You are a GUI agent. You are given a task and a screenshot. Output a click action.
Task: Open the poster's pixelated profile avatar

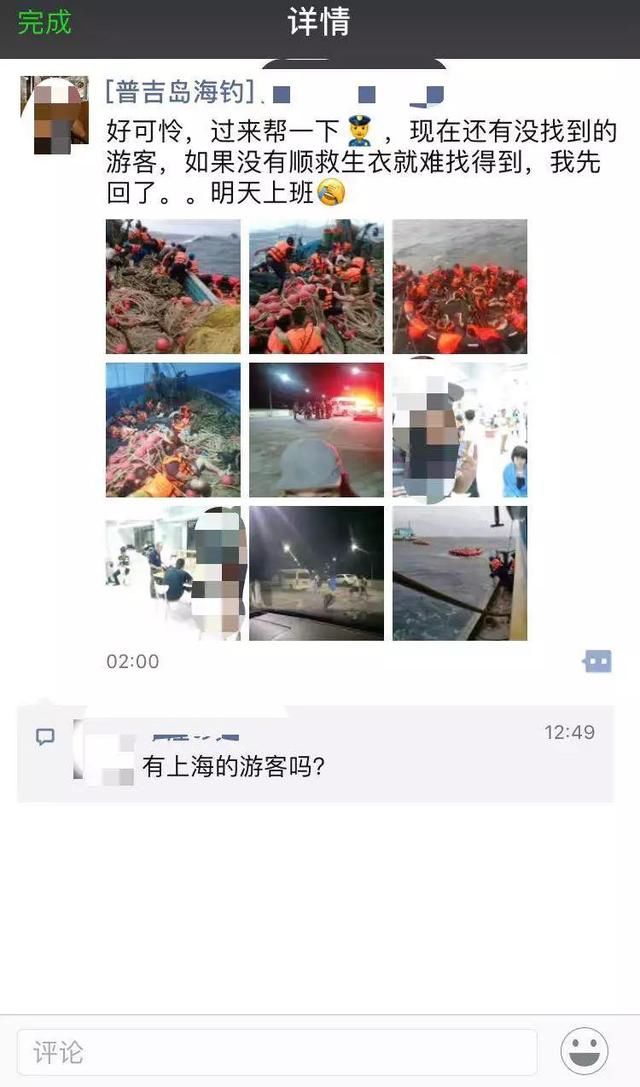click(55, 114)
